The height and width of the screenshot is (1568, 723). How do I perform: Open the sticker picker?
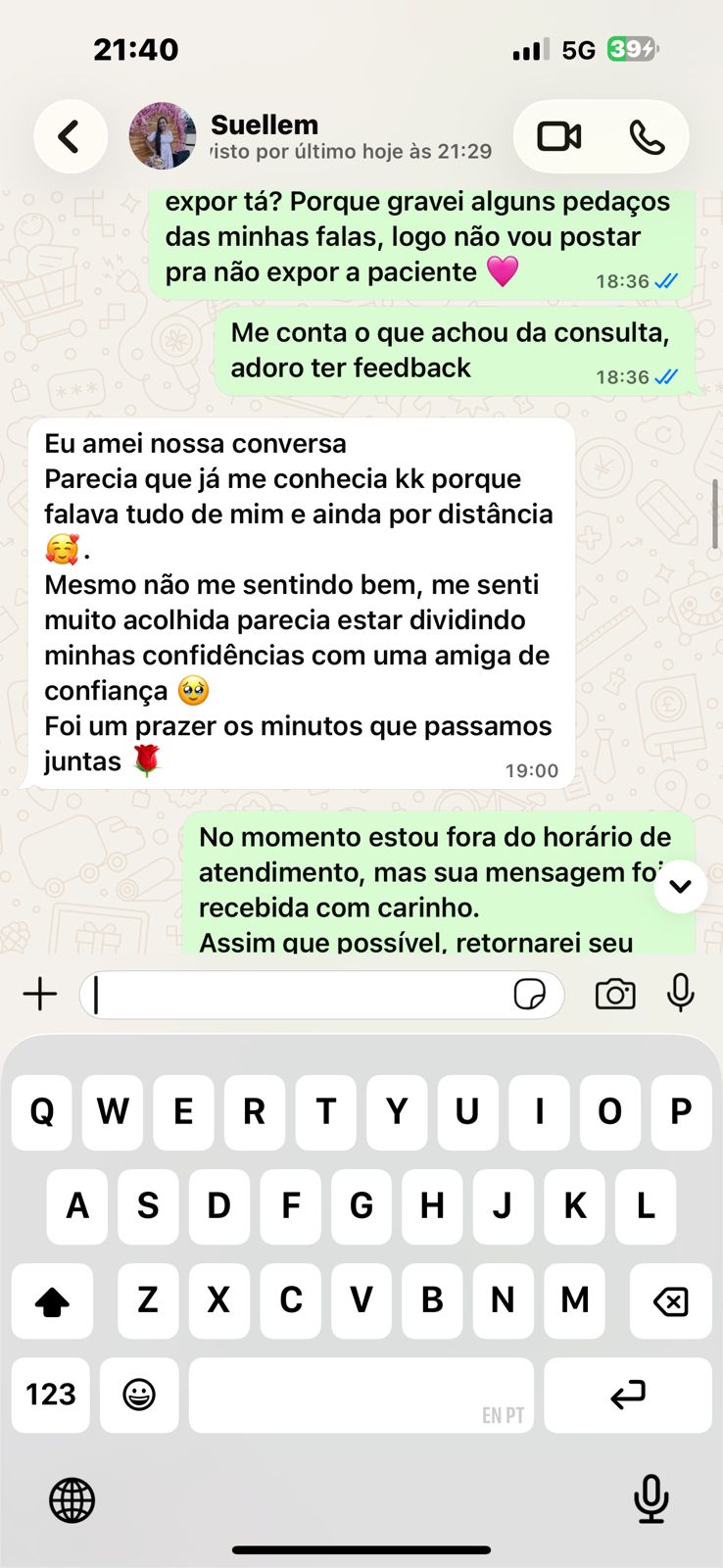pos(529,995)
